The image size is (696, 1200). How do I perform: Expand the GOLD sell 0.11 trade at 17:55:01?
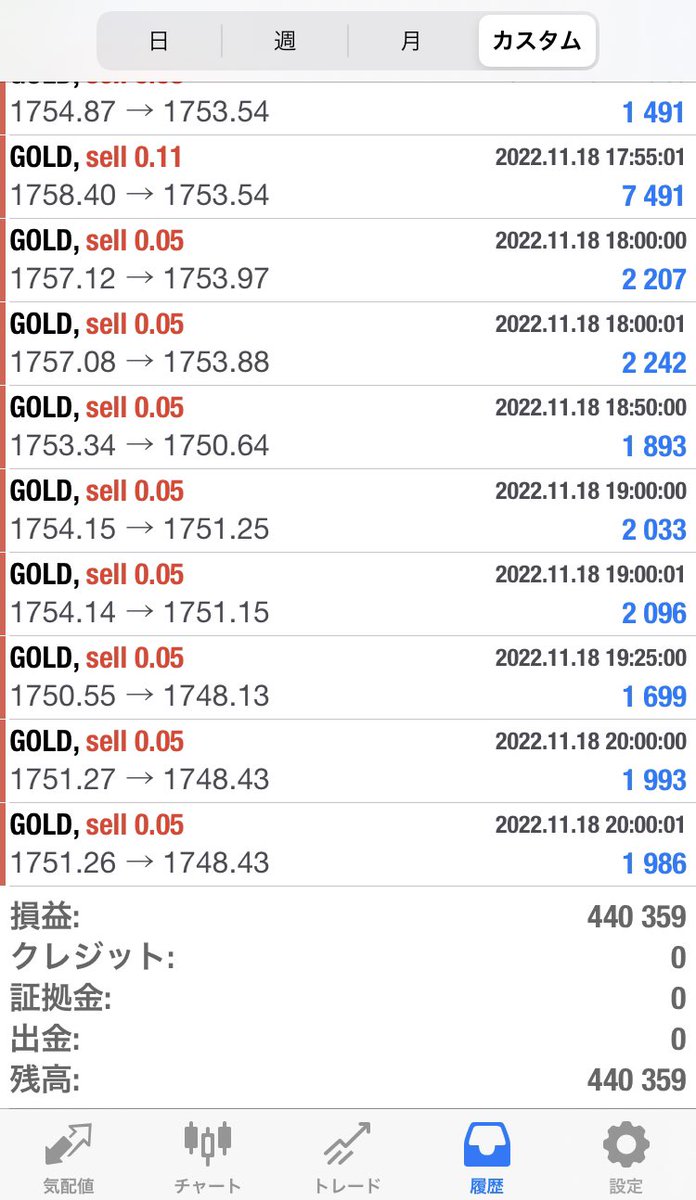point(348,177)
